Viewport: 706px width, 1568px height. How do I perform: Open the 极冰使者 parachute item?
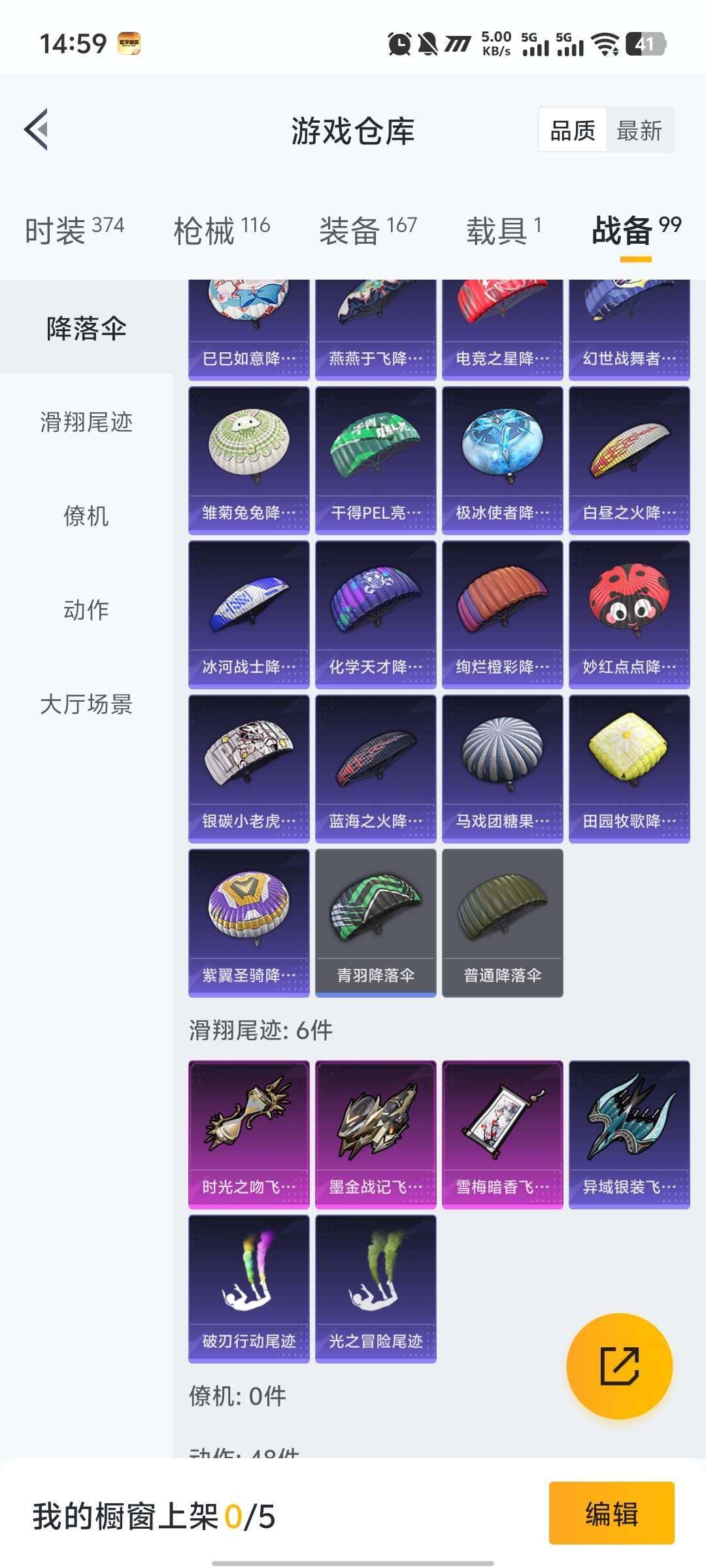pyautogui.click(x=502, y=460)
